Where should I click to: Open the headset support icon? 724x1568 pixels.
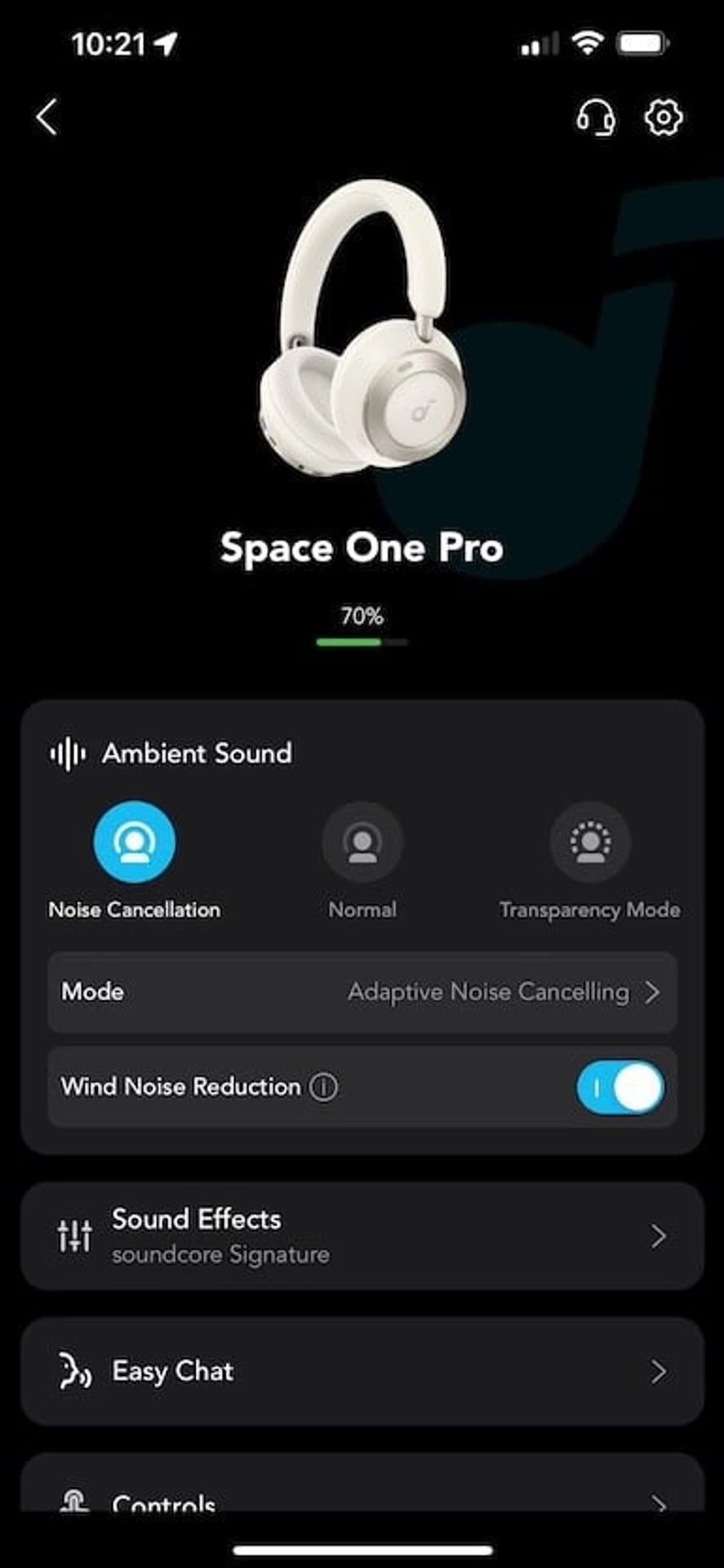[596, 118]
